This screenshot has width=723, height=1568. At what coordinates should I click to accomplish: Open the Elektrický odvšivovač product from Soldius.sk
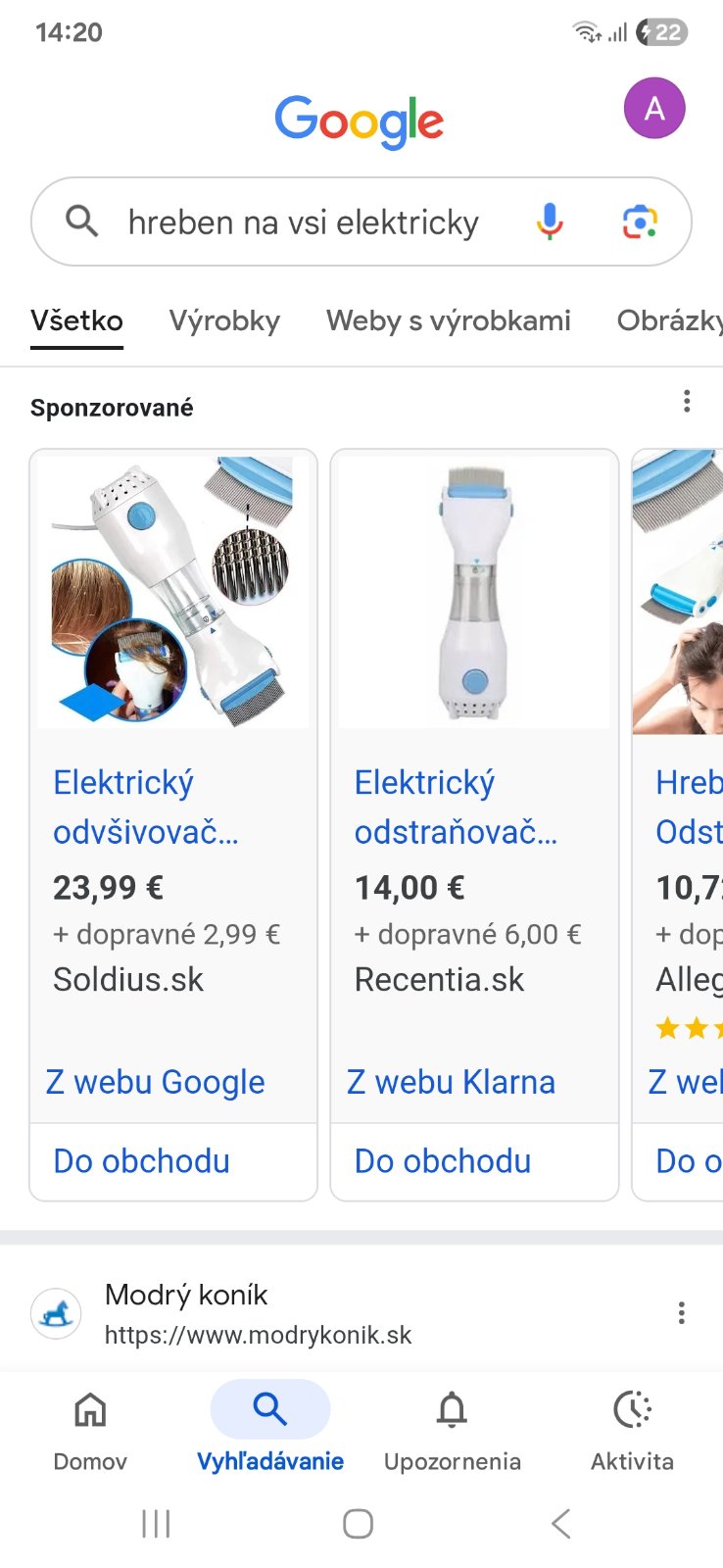point(147,807)
